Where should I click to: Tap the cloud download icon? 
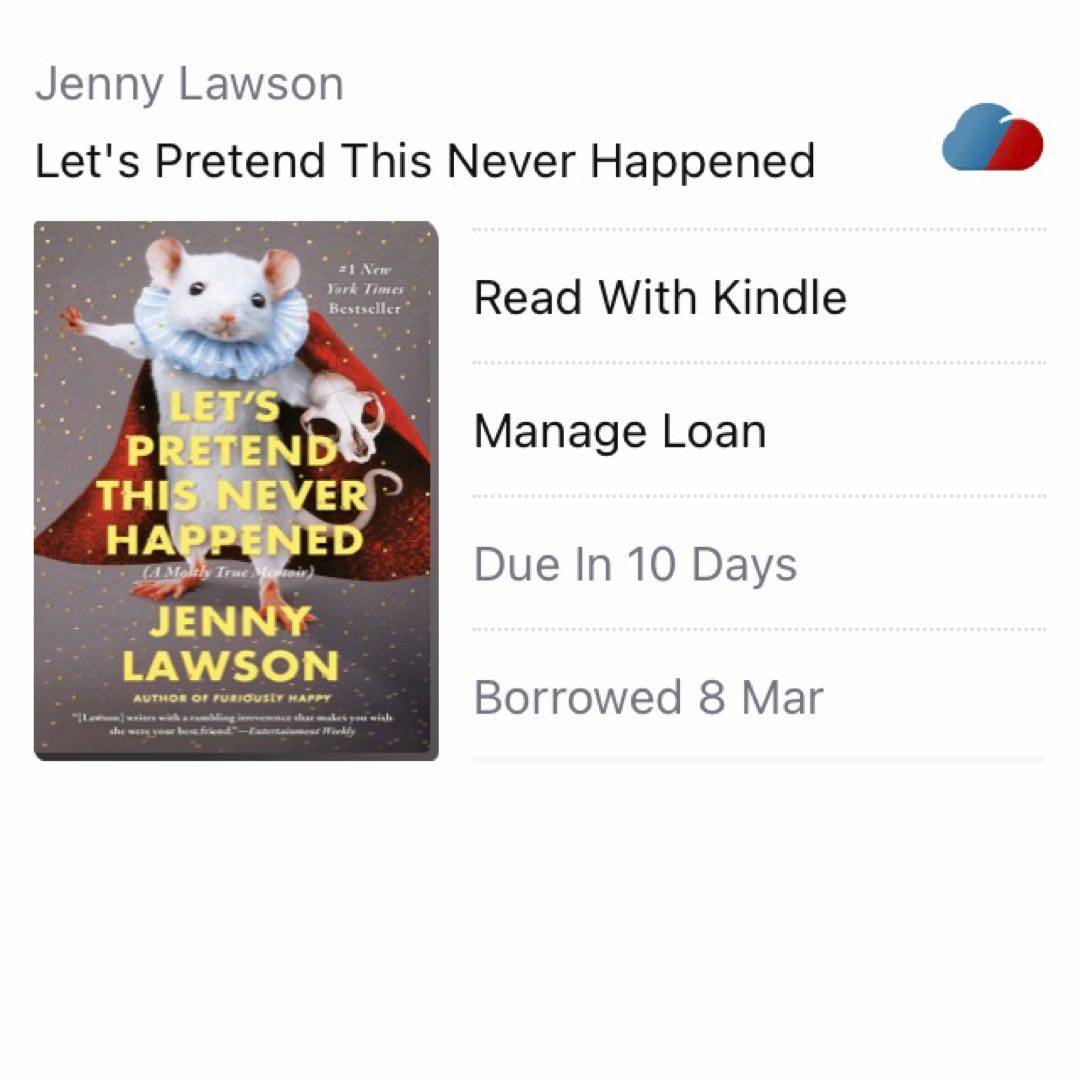[x=992, y=138]
